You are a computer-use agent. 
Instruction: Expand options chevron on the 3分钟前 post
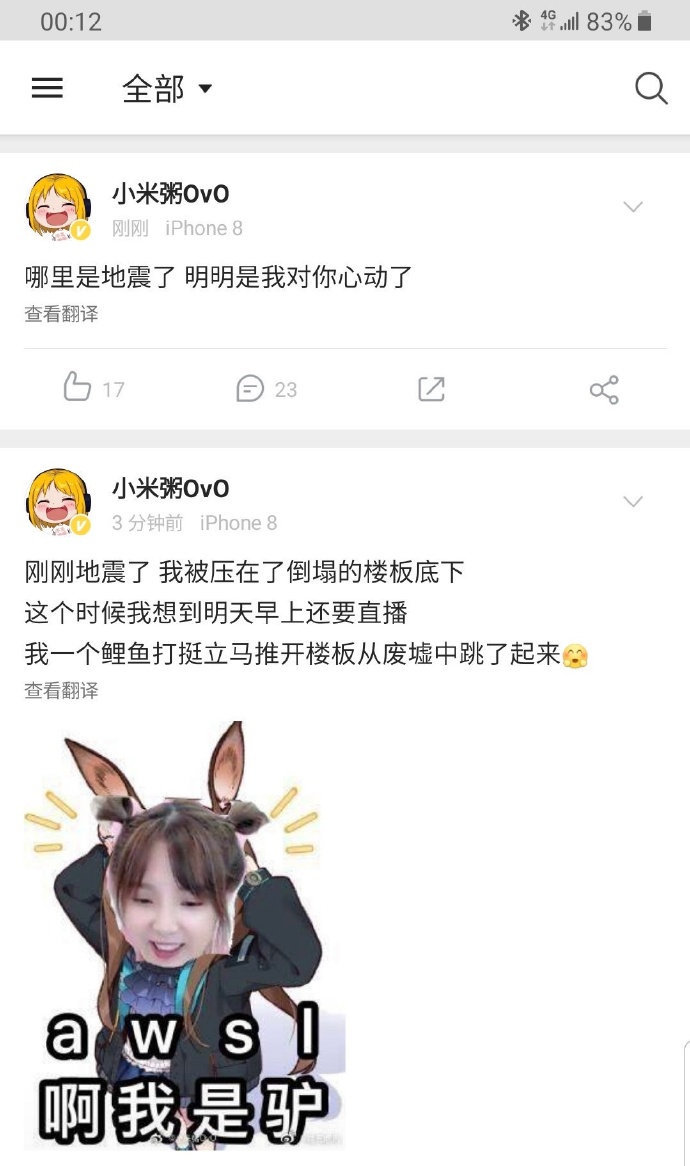pos(633,501)
